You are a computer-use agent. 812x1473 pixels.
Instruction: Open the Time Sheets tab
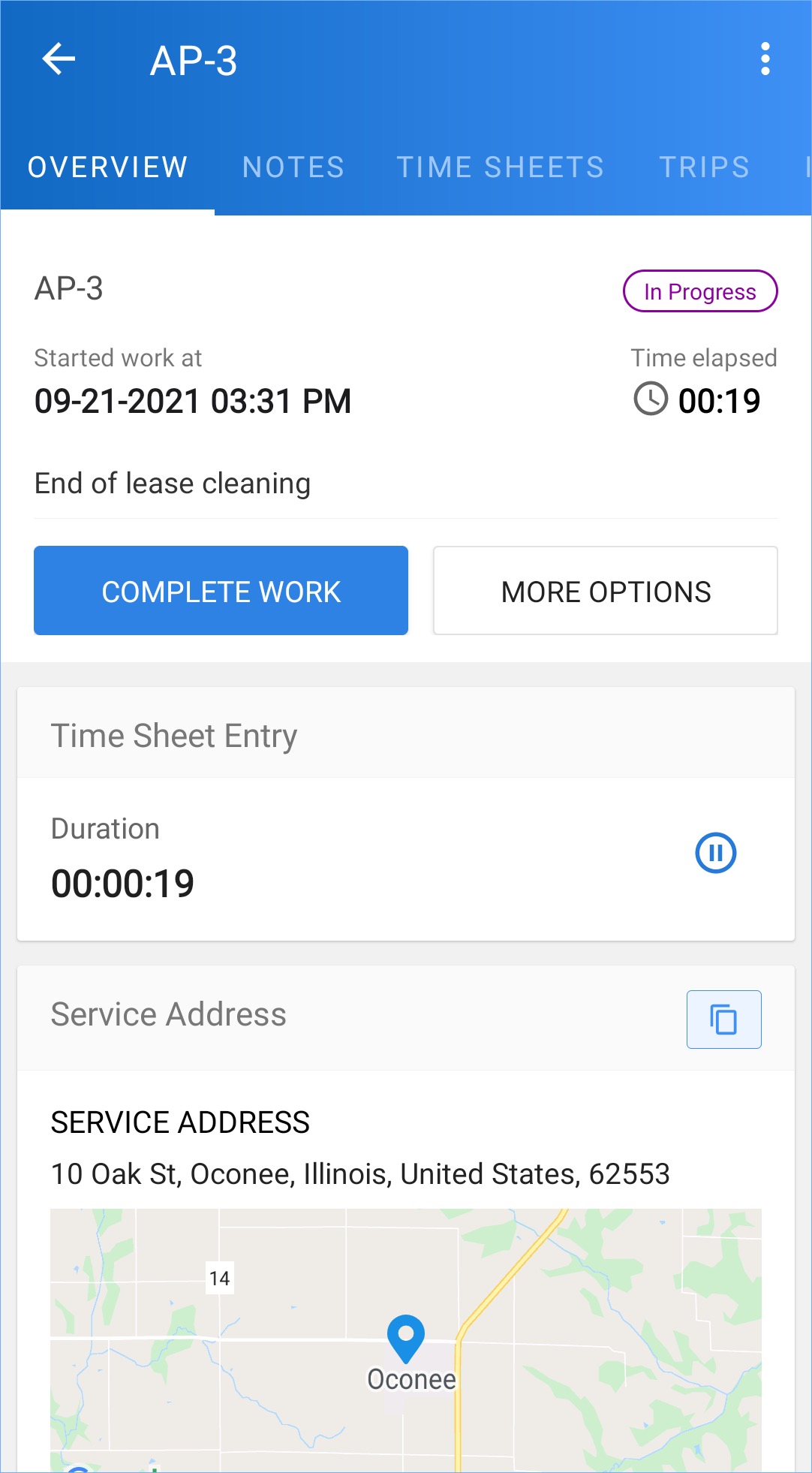[500, 167]
